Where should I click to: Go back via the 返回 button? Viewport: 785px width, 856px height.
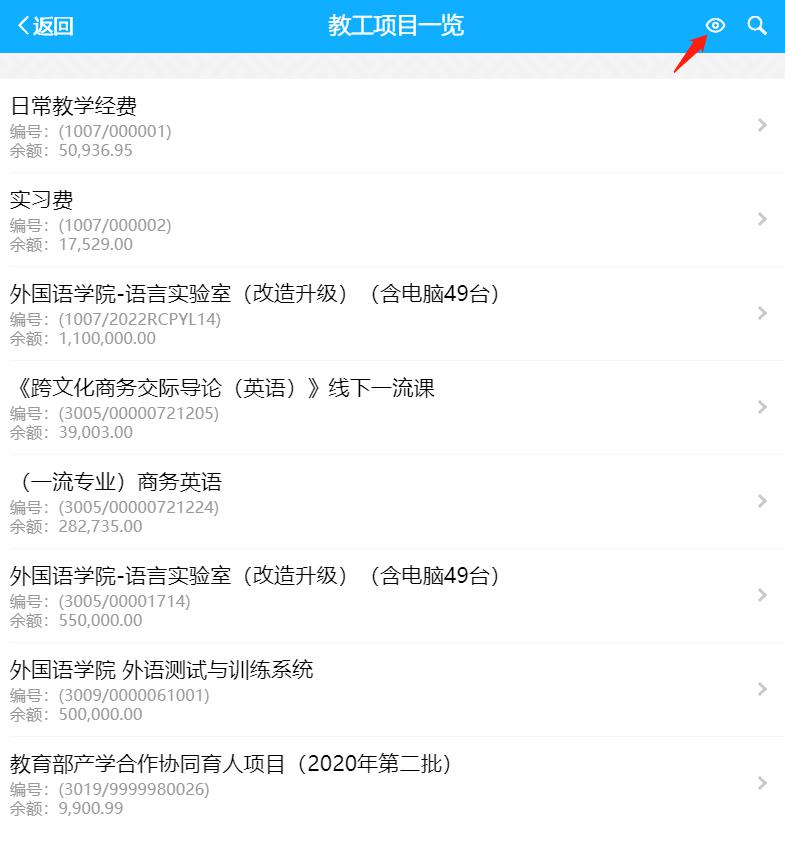tap(46, 26)
